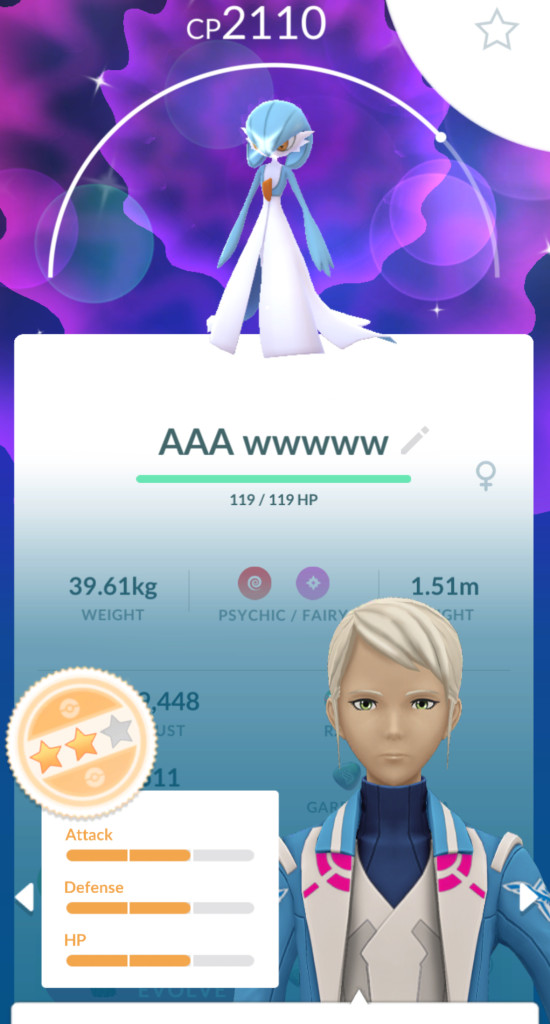Mark this Pokémon as favorite with the star
Image resolution: width=550 pixels, height=1024 pixels.
click(496, 29)
